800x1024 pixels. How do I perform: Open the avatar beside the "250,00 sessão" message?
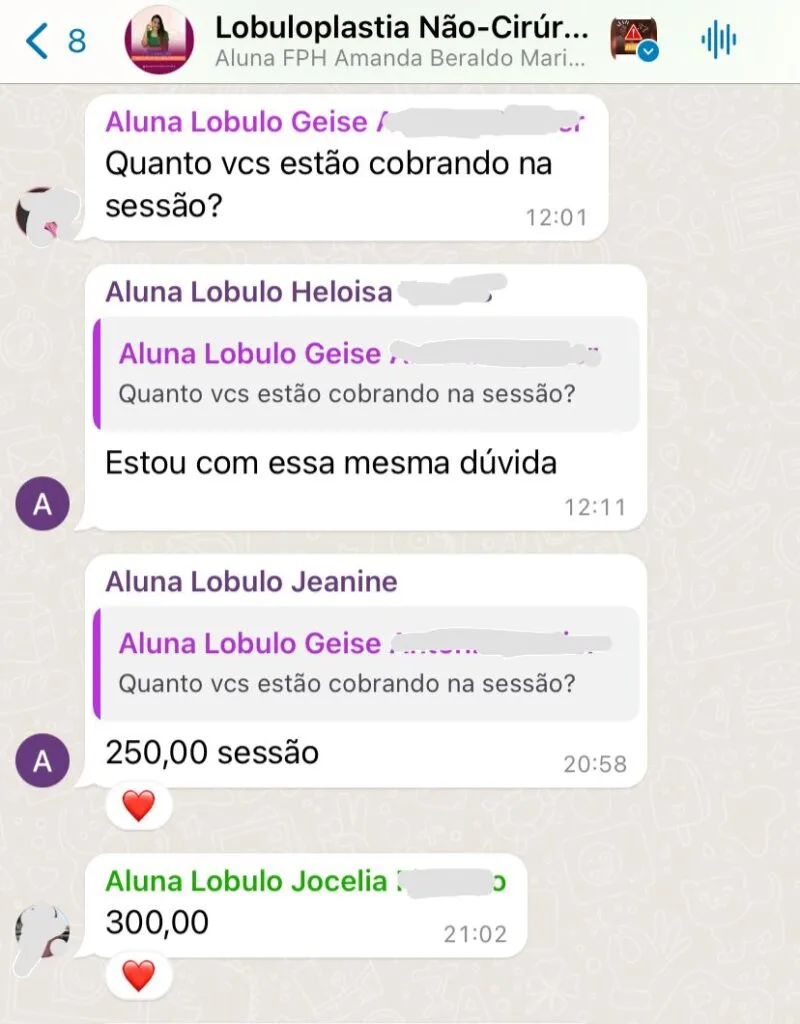(42, 763)
